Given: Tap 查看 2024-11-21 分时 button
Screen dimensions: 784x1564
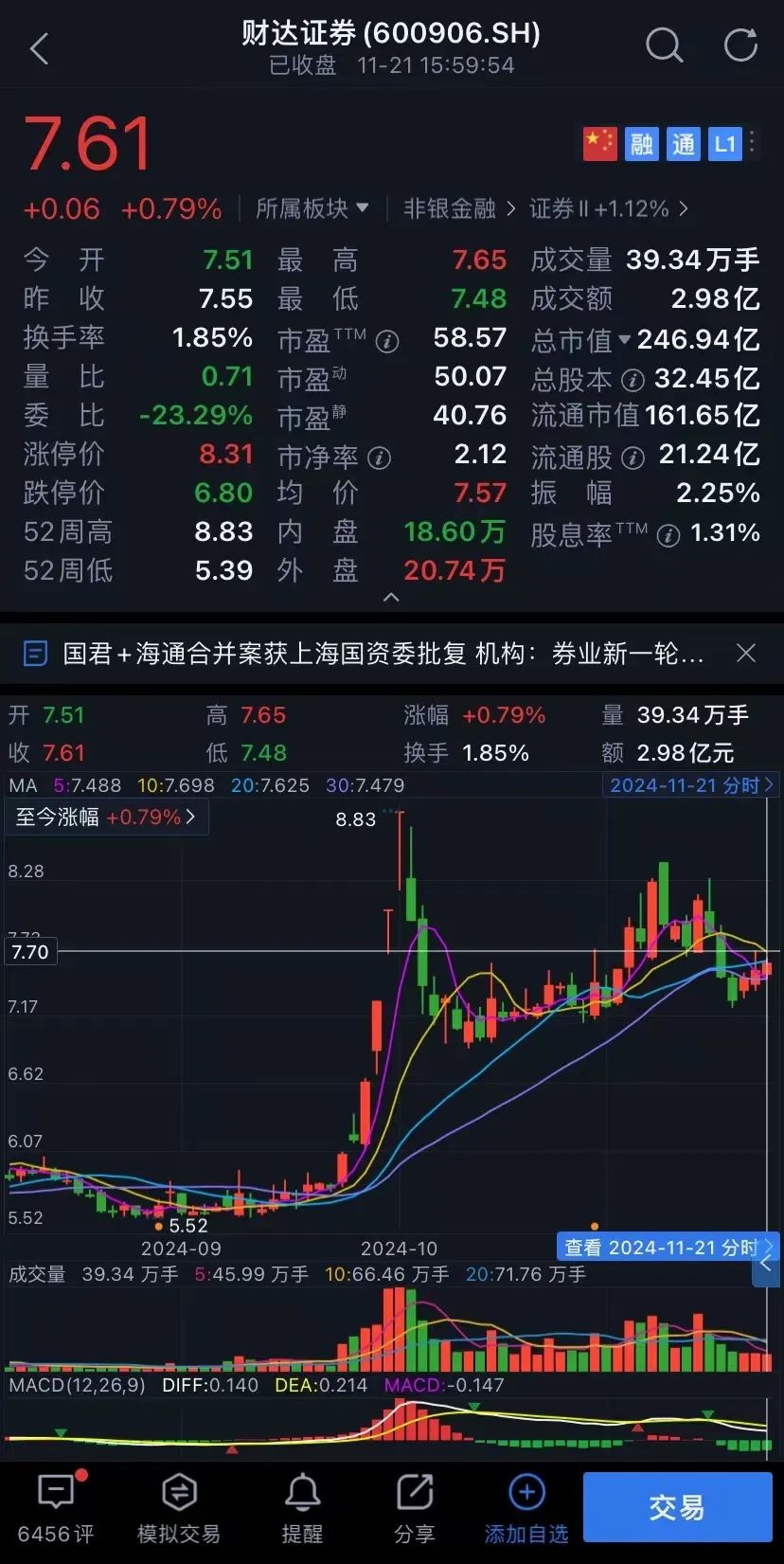Looking at the screenshot, I should point(668,1248).
